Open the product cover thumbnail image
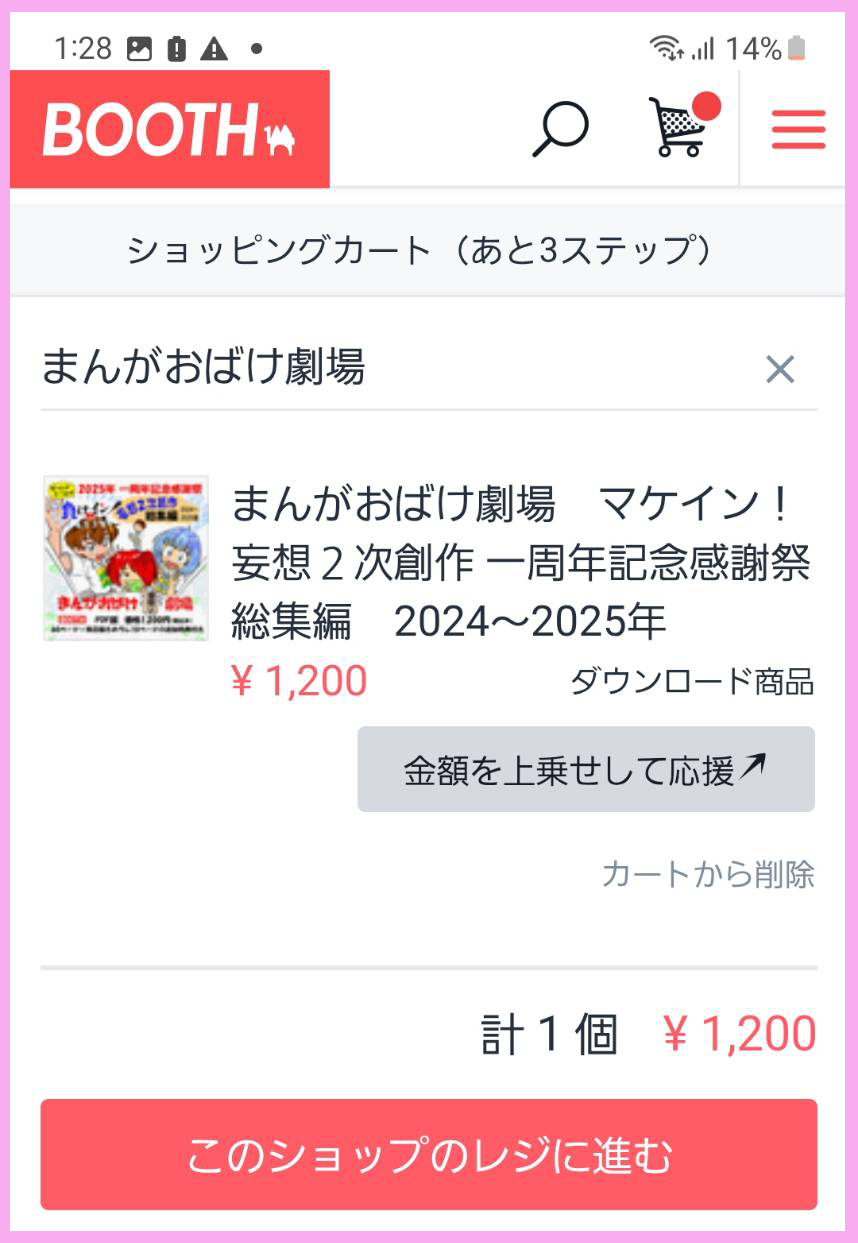The height and width of the screenshot is (1243, 858). pyautogui.click(x=130, y=557)
